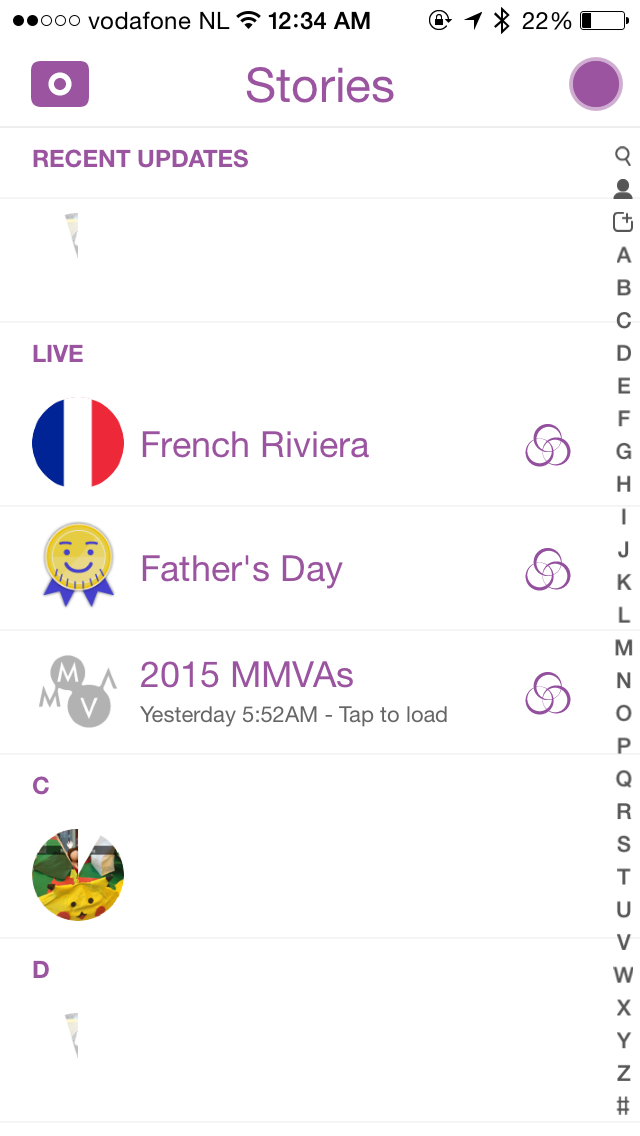Jump to letter Z in the index

(623, 1074)
